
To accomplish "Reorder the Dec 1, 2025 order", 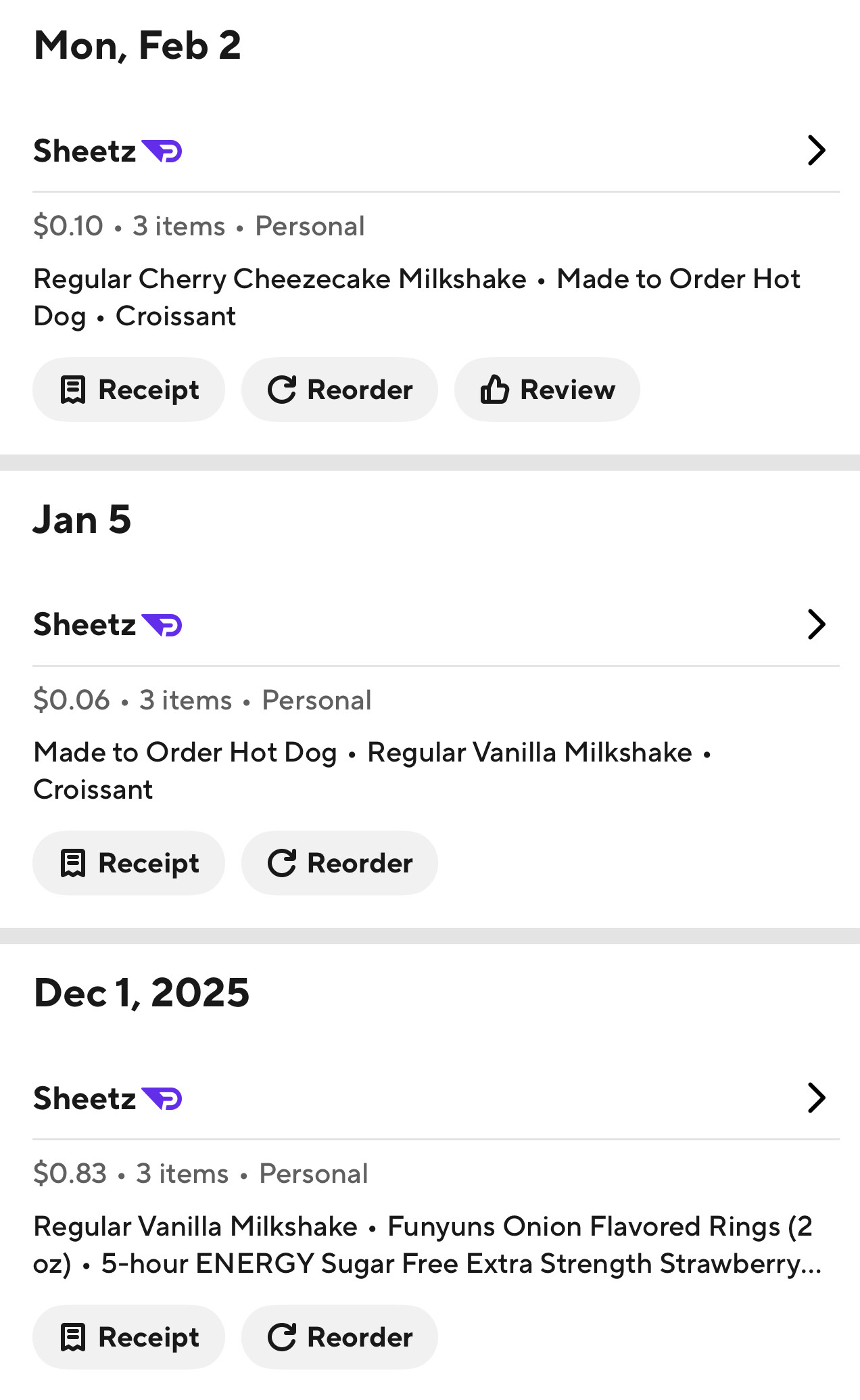I will pyautogui.click(x=339, y=1337).
